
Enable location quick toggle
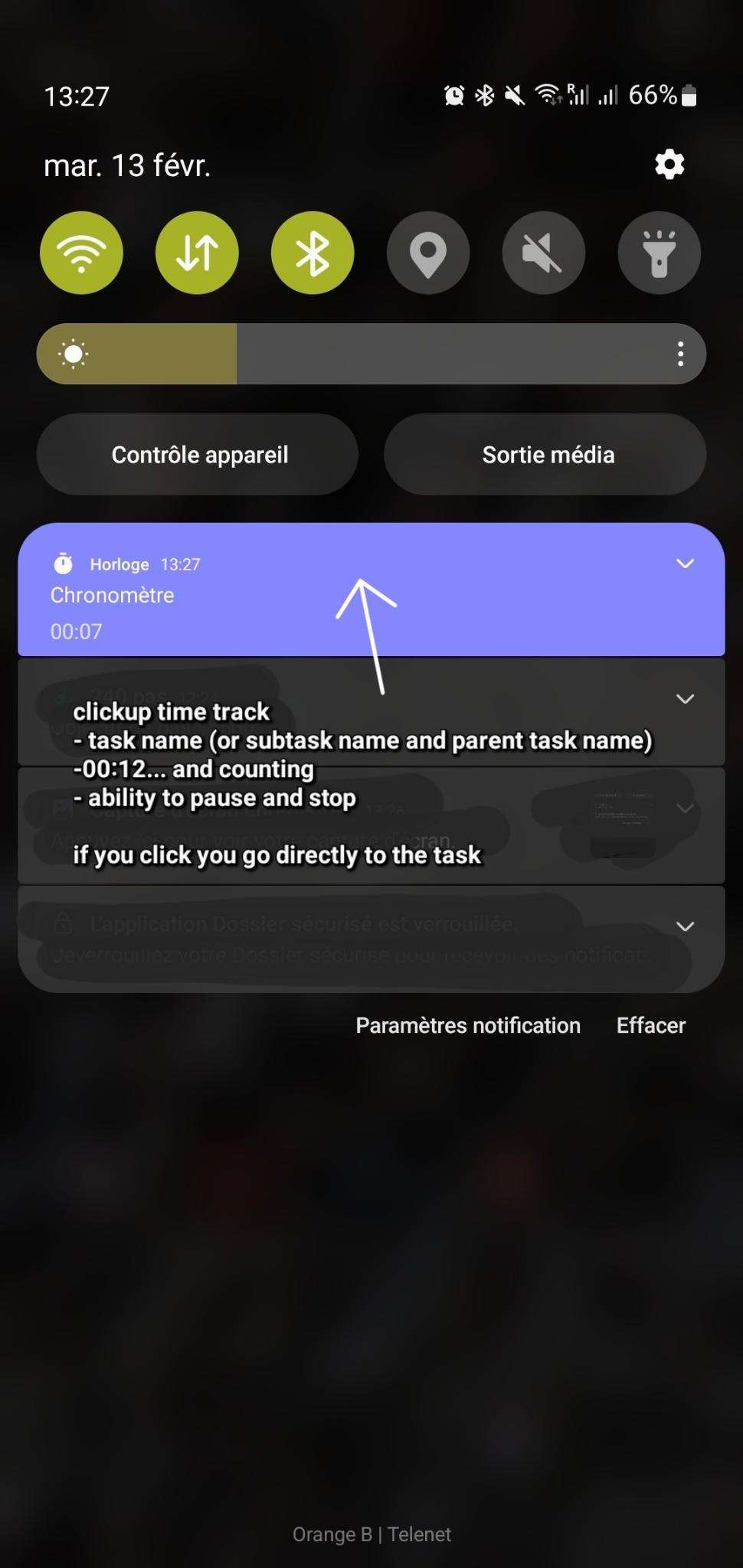click(428, 253)
